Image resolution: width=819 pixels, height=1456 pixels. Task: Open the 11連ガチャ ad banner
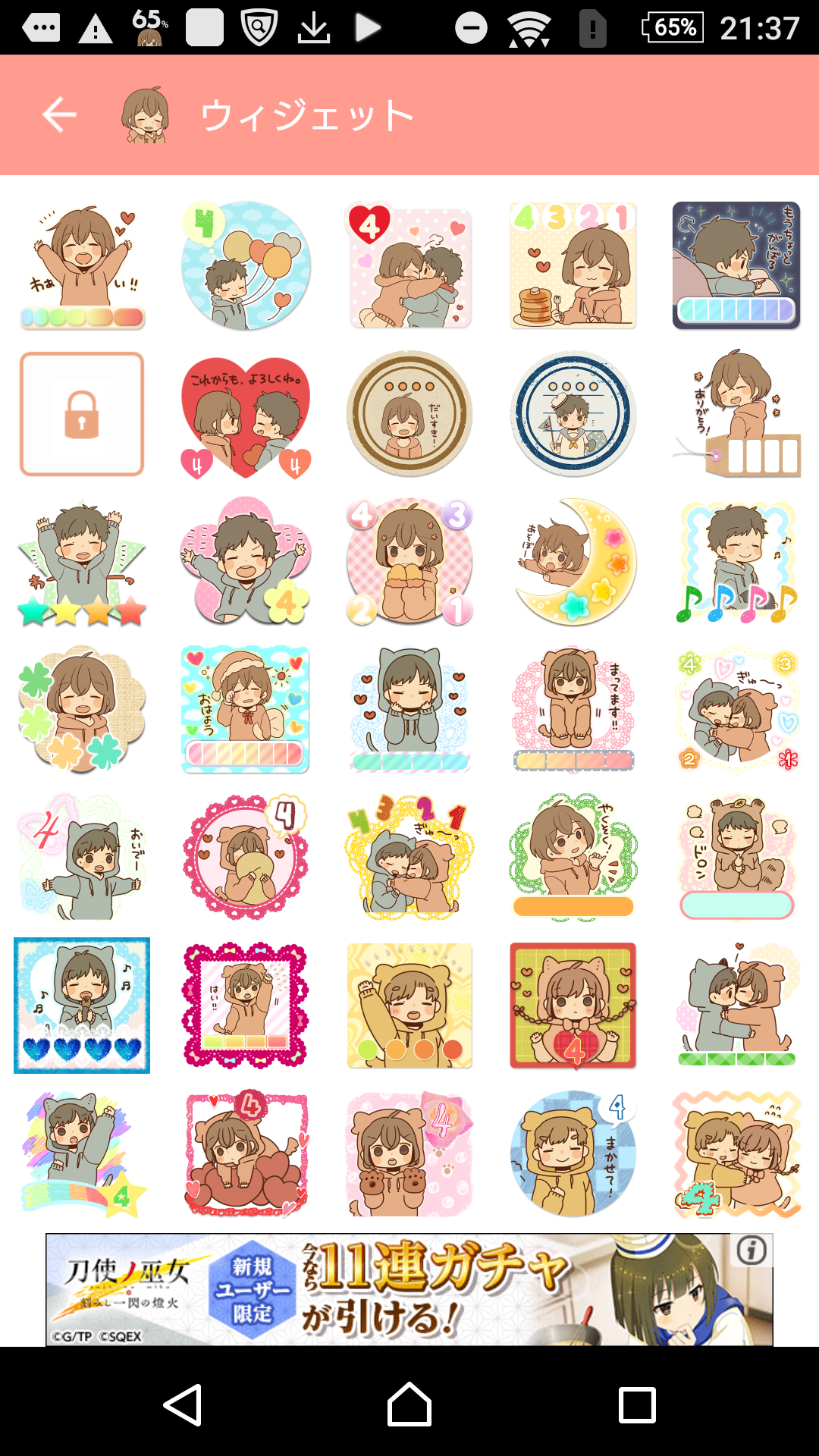point(409,1289)
